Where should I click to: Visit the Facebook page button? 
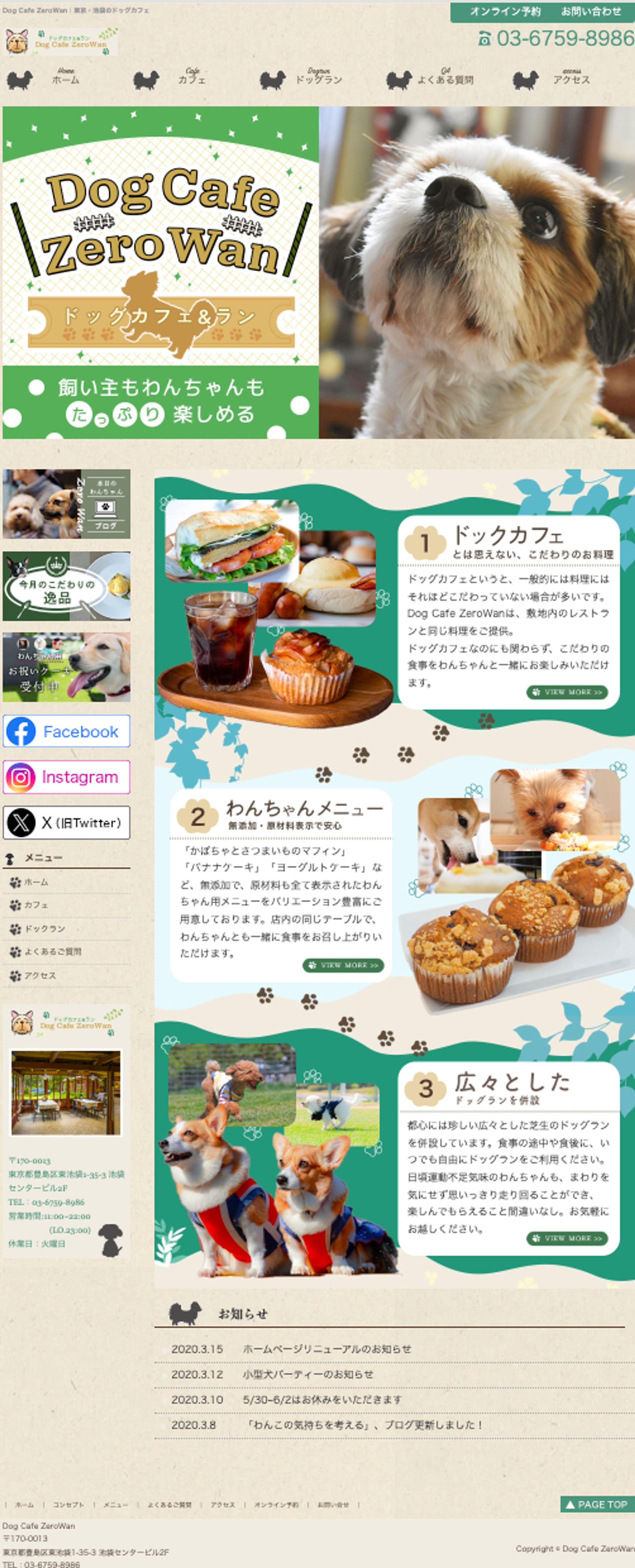click(x=66, y=731)
